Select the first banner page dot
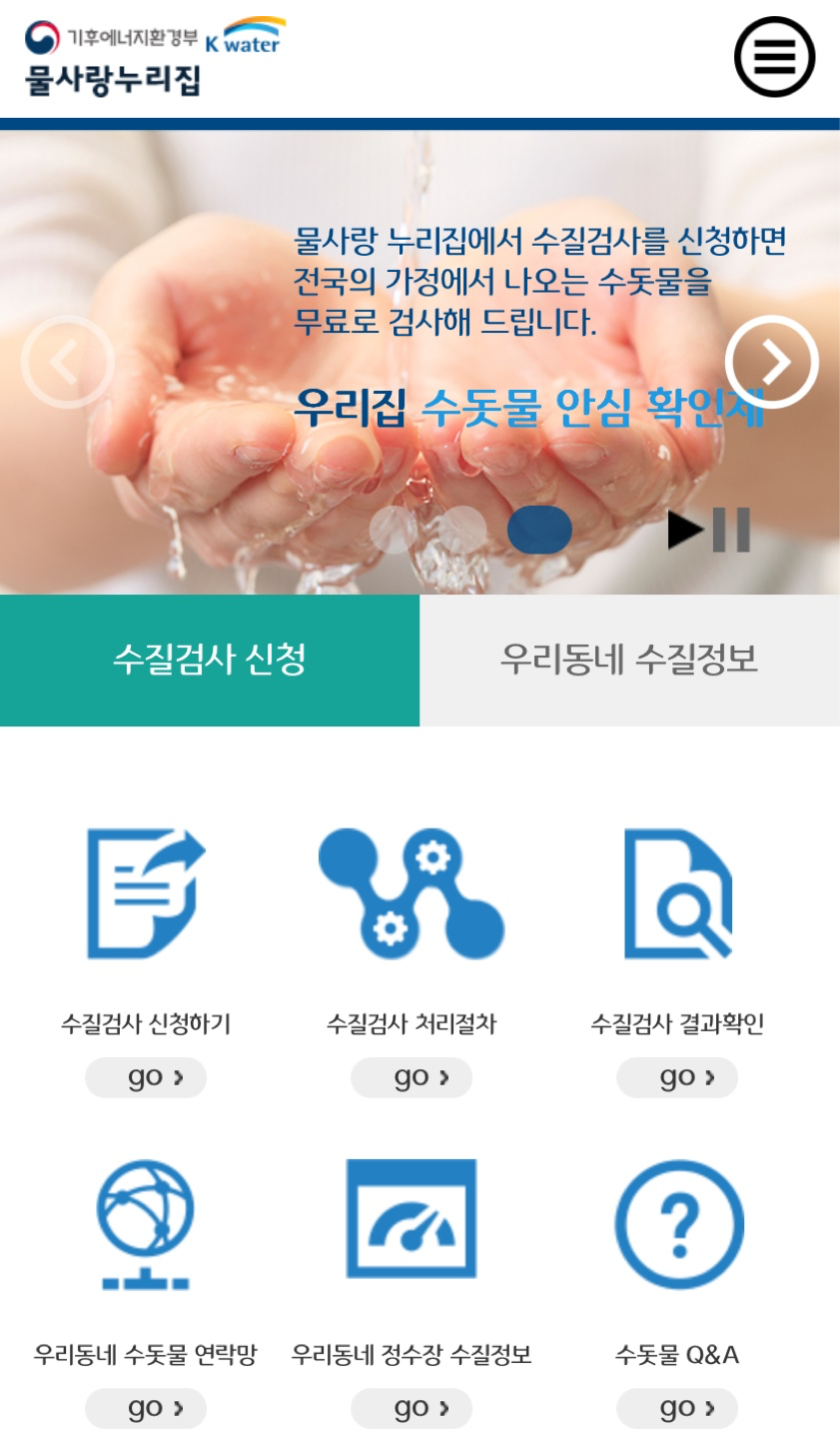Viewport: 840px width, 1439px height. tap(394, 530)
